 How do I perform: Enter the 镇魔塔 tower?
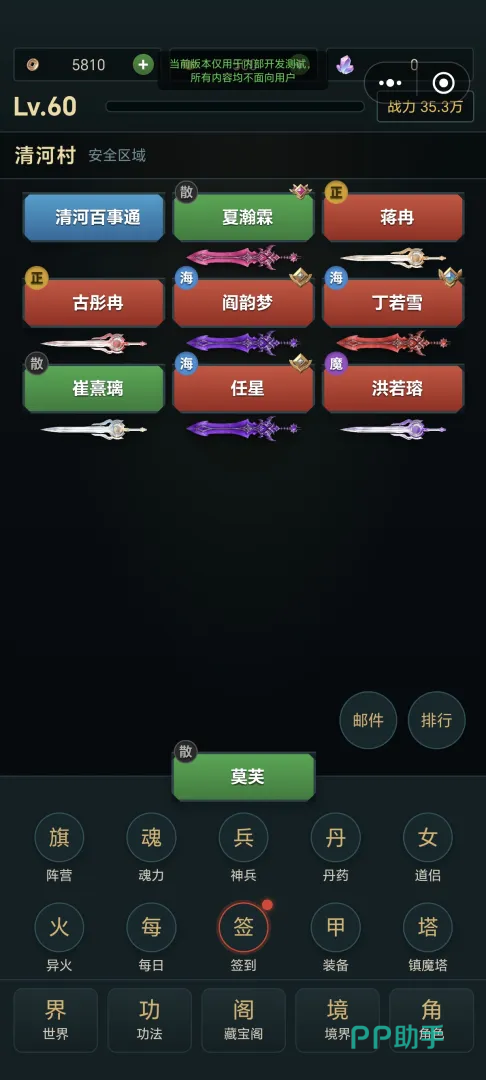(x=428, y=937)
